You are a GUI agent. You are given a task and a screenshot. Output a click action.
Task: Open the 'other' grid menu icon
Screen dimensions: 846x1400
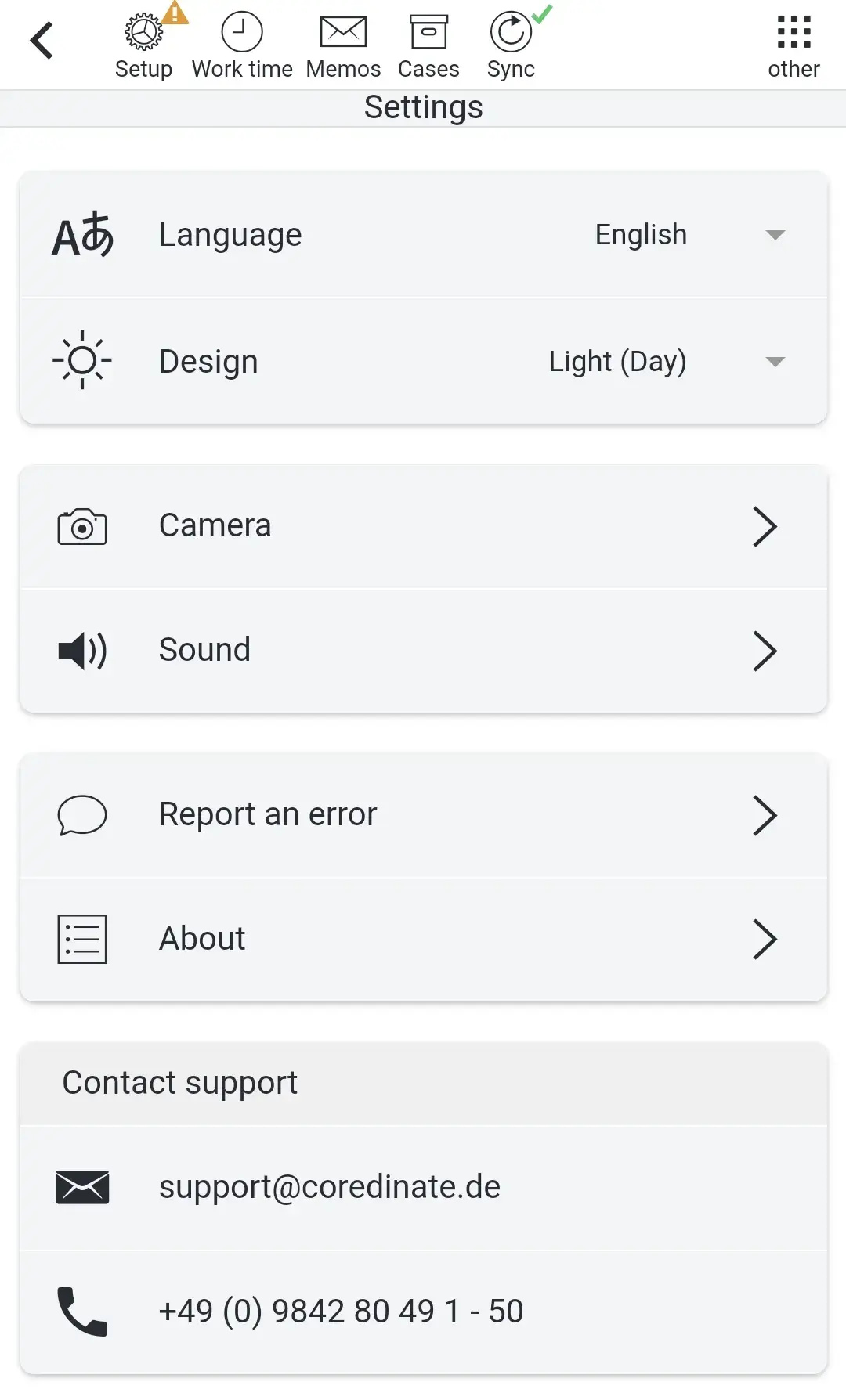tap(794, 33)
